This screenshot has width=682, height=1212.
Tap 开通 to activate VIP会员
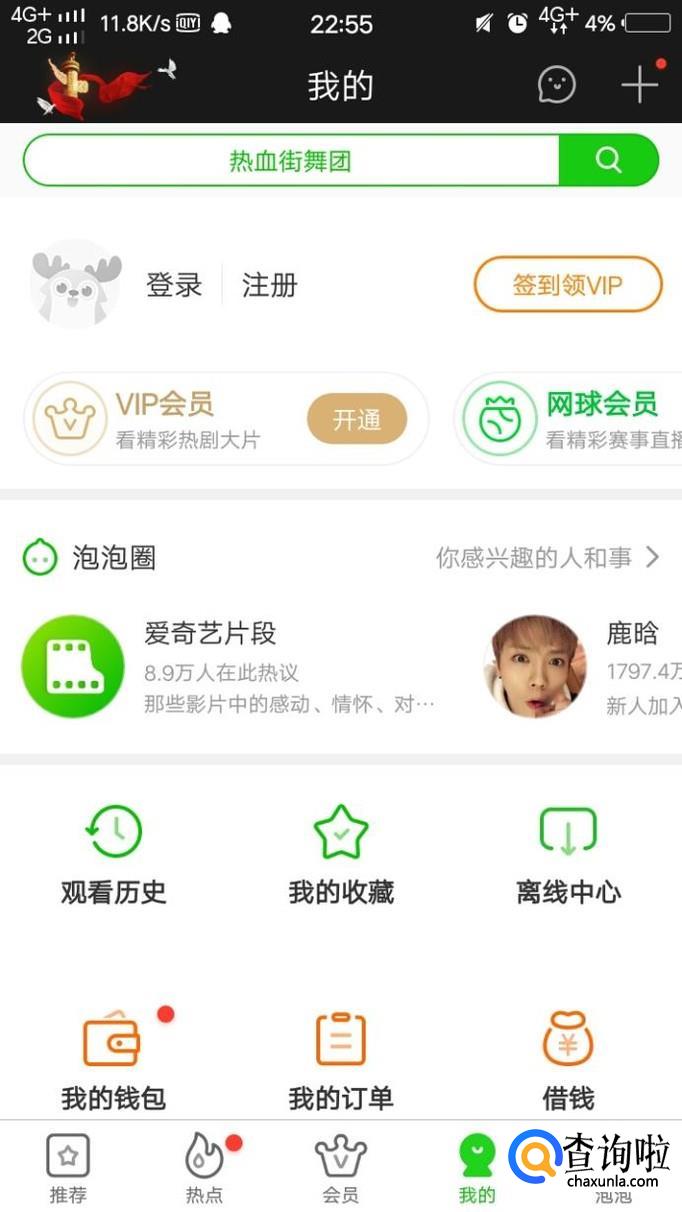click(x=357, y=419)
